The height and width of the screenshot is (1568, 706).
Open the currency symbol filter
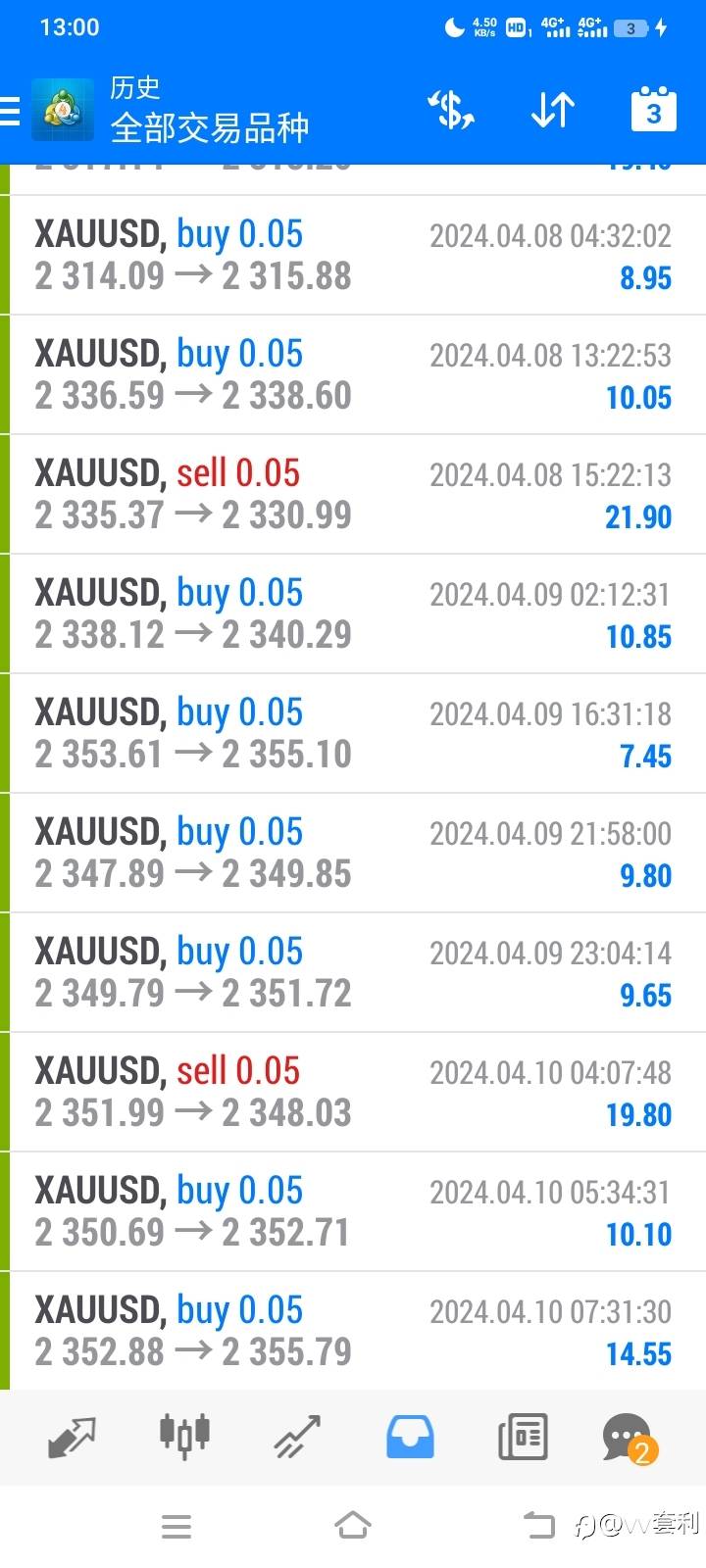coord(451,110)
